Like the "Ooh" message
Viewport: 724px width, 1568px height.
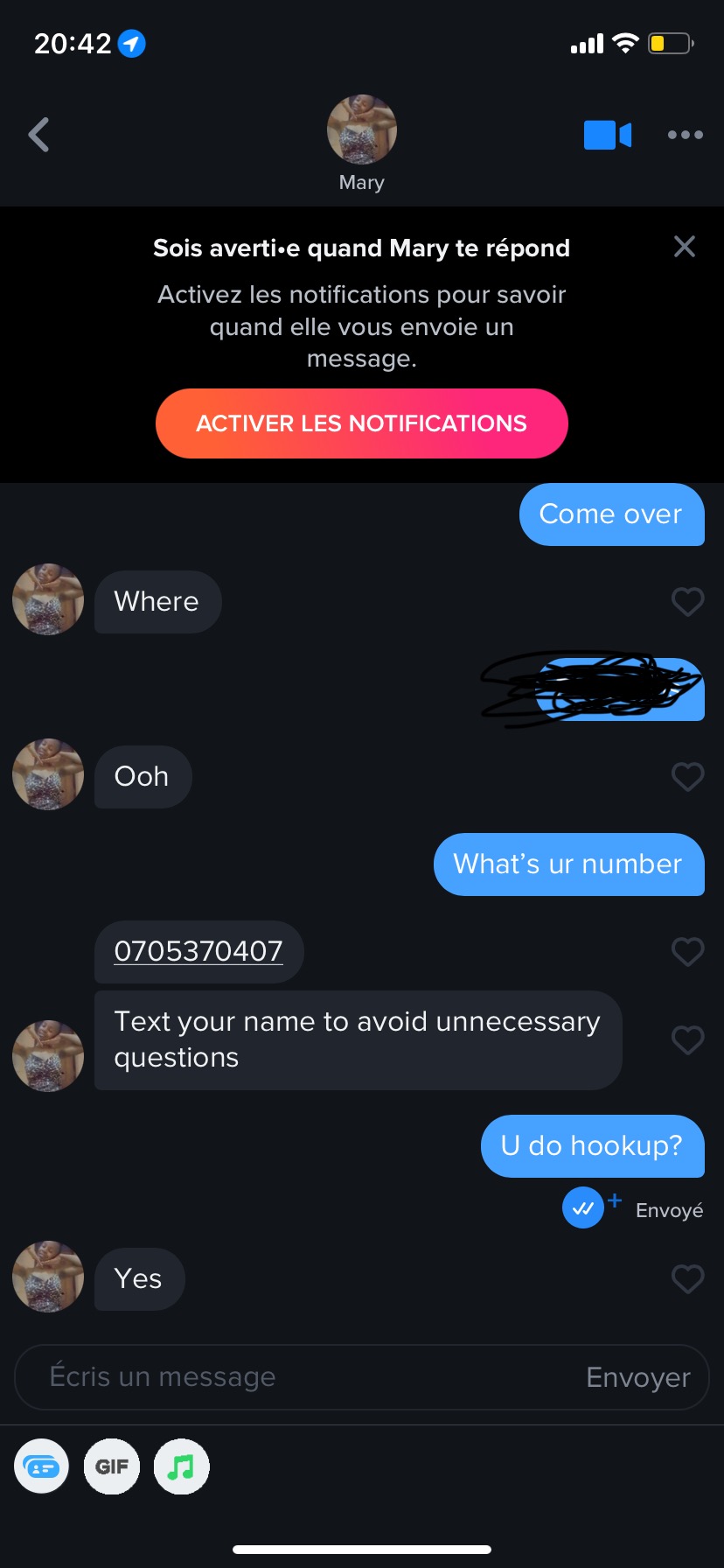pyautogui.click(x=687, y=776)
